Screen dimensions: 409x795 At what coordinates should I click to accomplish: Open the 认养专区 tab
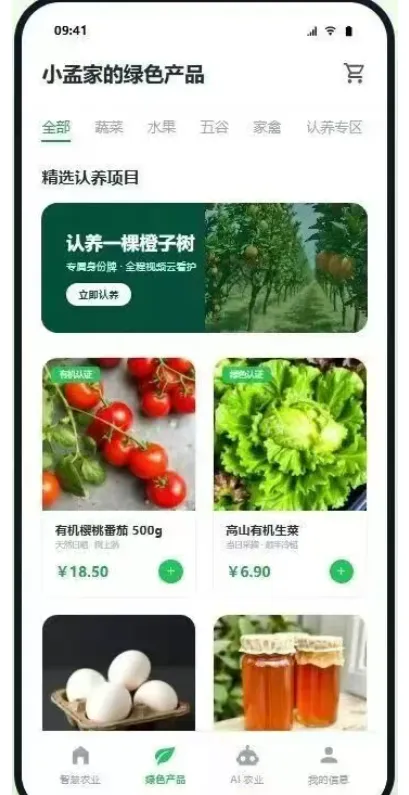(334, 127)
